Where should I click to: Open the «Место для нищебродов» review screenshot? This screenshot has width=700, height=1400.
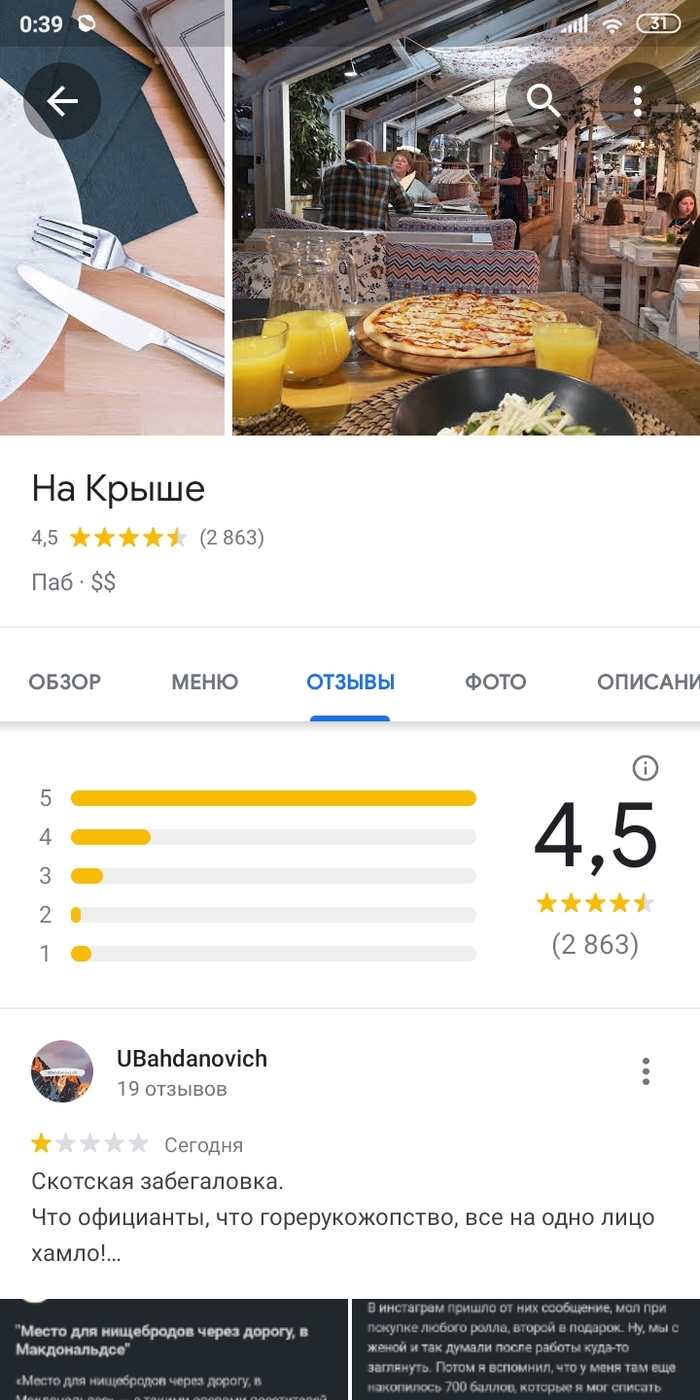pyautogui.click(x=173, y=1350)
